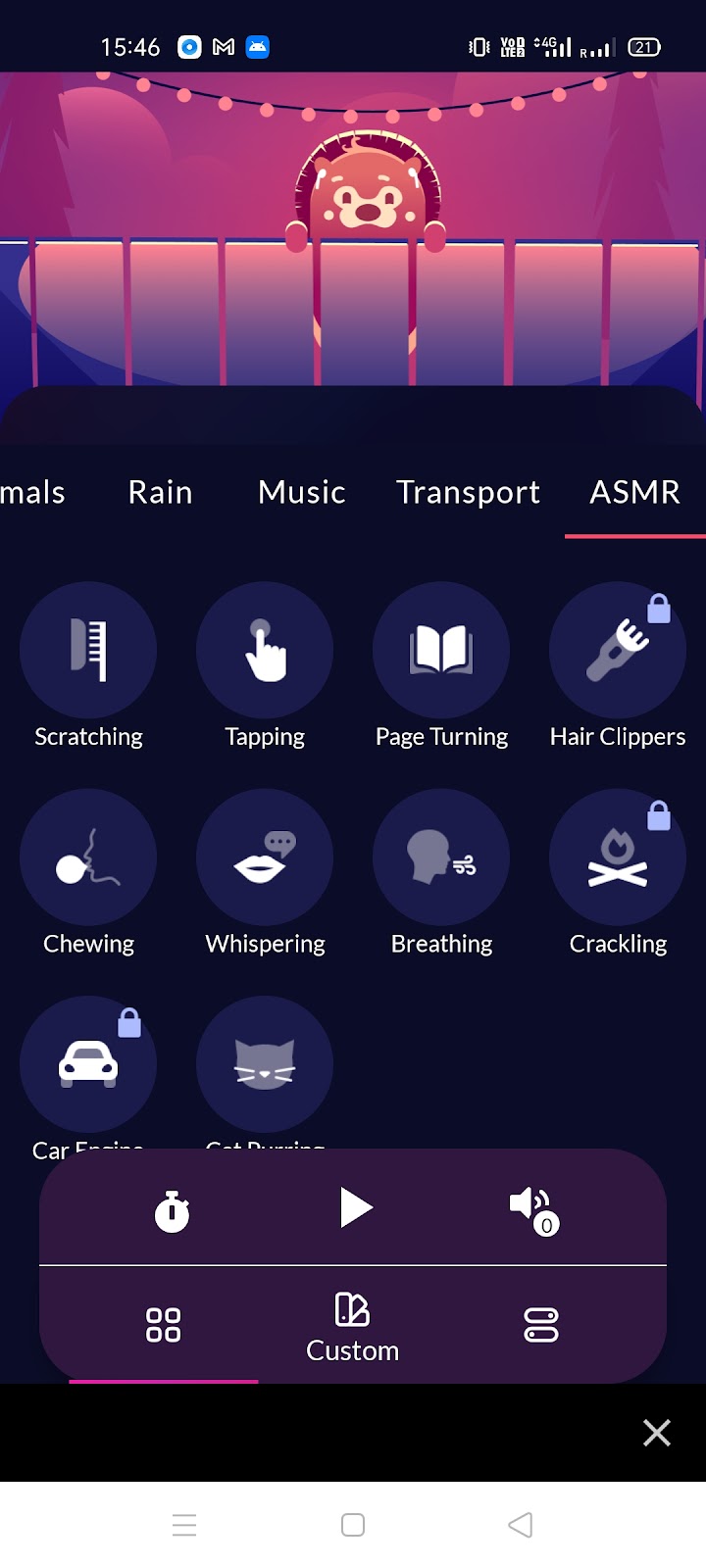Screen dimensions: 706x1568
Task: Select the Scratching sound
Action: point(88,650)
